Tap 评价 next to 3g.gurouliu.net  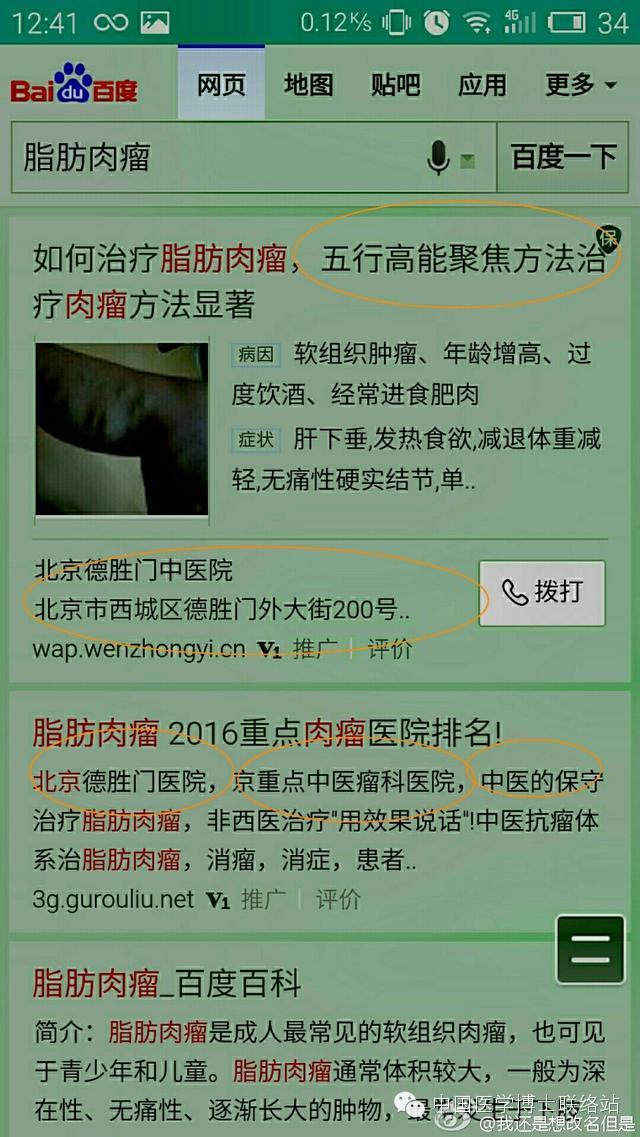tap(338, 899)
